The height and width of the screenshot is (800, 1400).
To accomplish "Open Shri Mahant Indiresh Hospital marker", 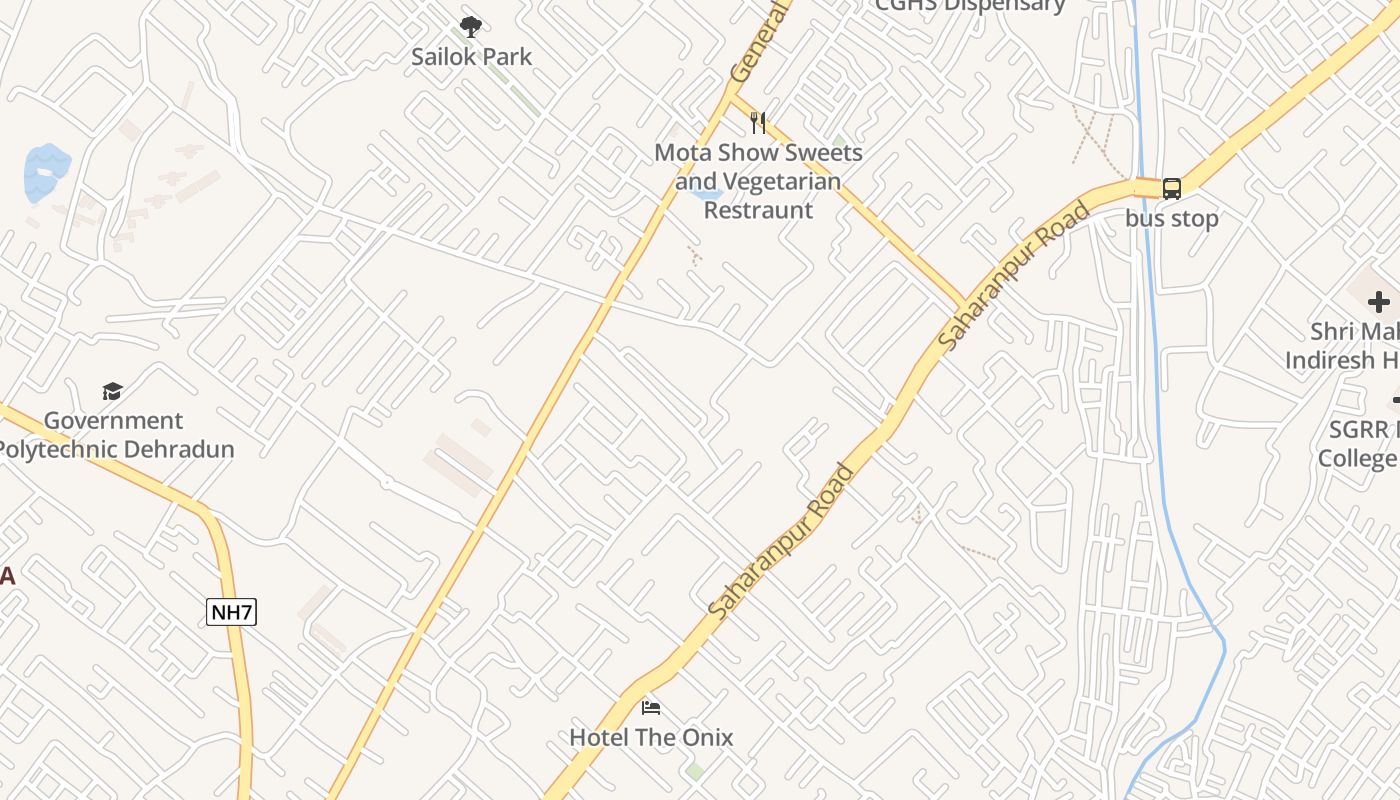I will (1379, 302).
